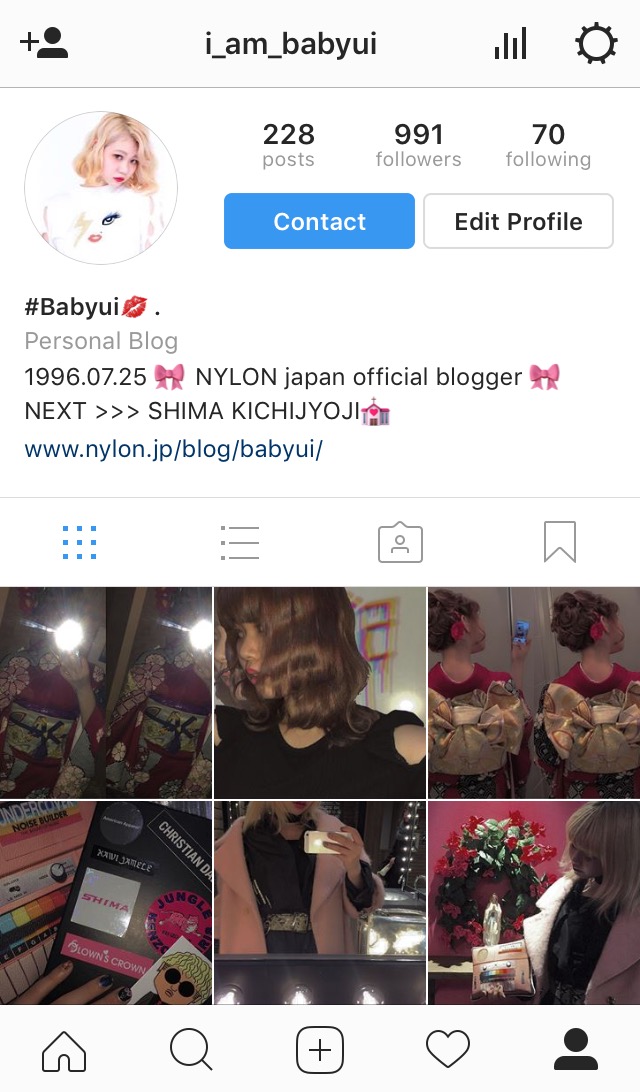Open the activity heart tab

click(447, 1050)
